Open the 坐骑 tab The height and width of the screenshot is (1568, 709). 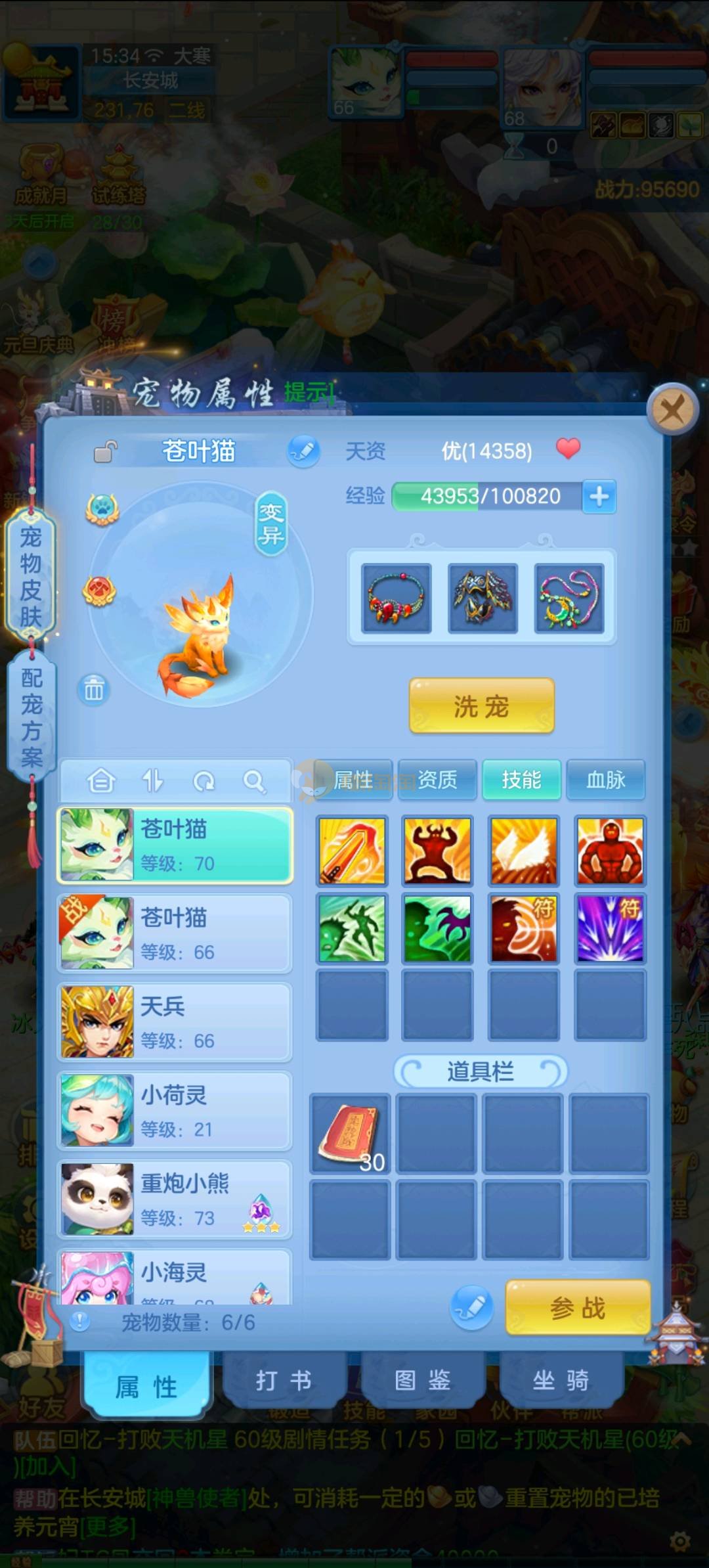coord(560,1381)
